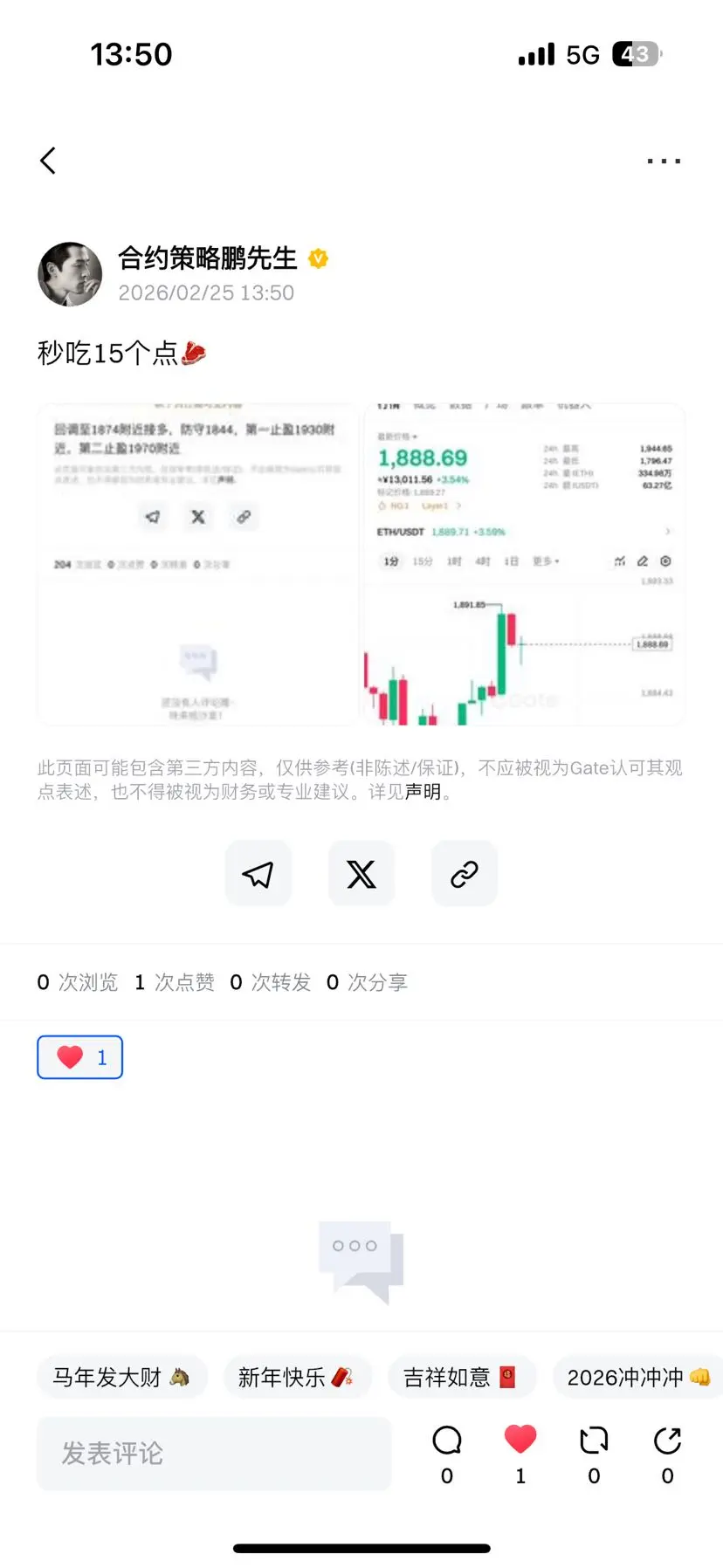This screenshot has width=723, height=1568.
Task: Open the ETH/USDT chart image
Action: click(x=524, y=564)
